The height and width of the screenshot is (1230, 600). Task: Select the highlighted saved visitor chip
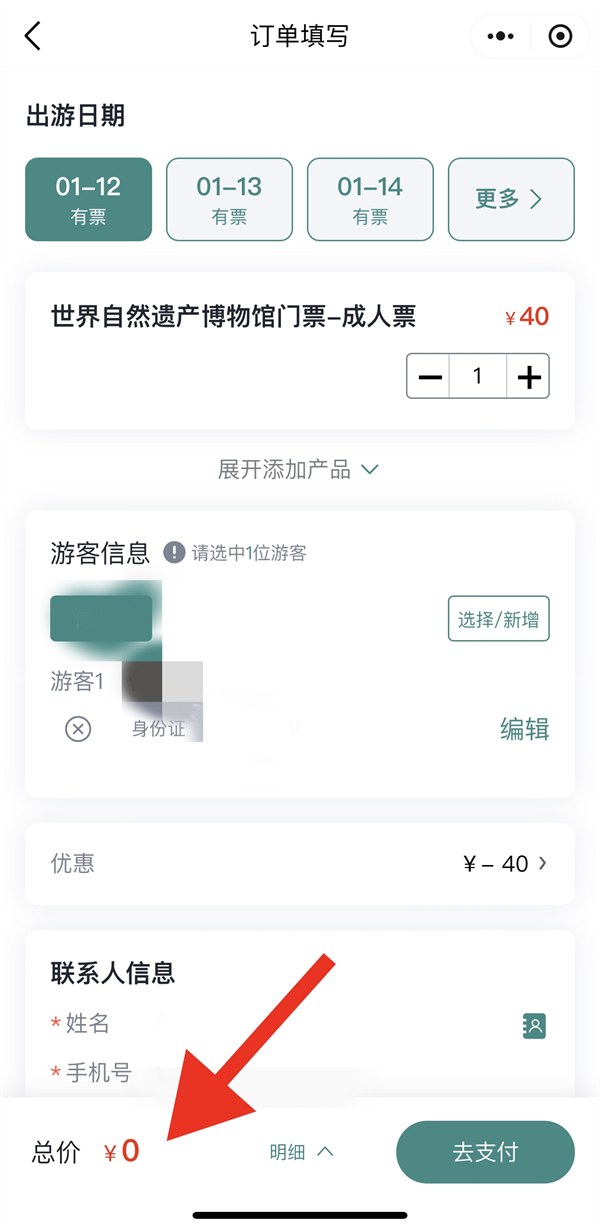101,618
